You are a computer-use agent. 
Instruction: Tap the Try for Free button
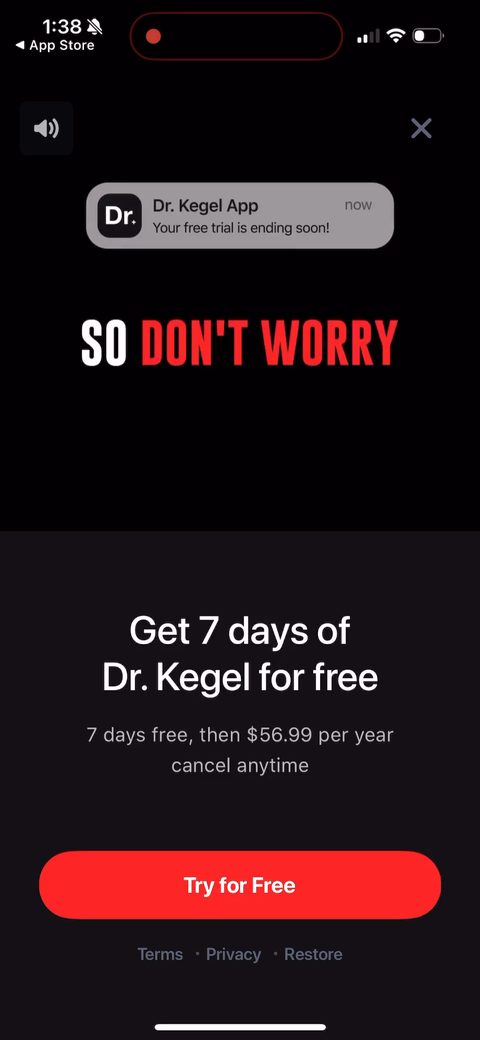point(240,885)
